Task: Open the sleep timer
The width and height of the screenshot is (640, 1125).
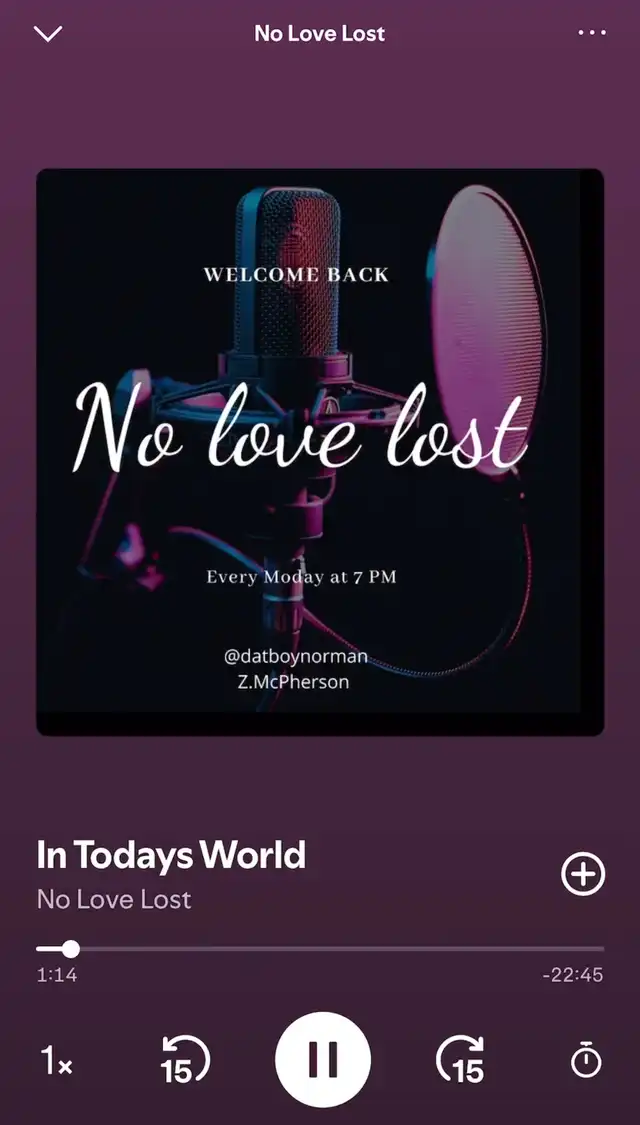Action: point(586,1060)
